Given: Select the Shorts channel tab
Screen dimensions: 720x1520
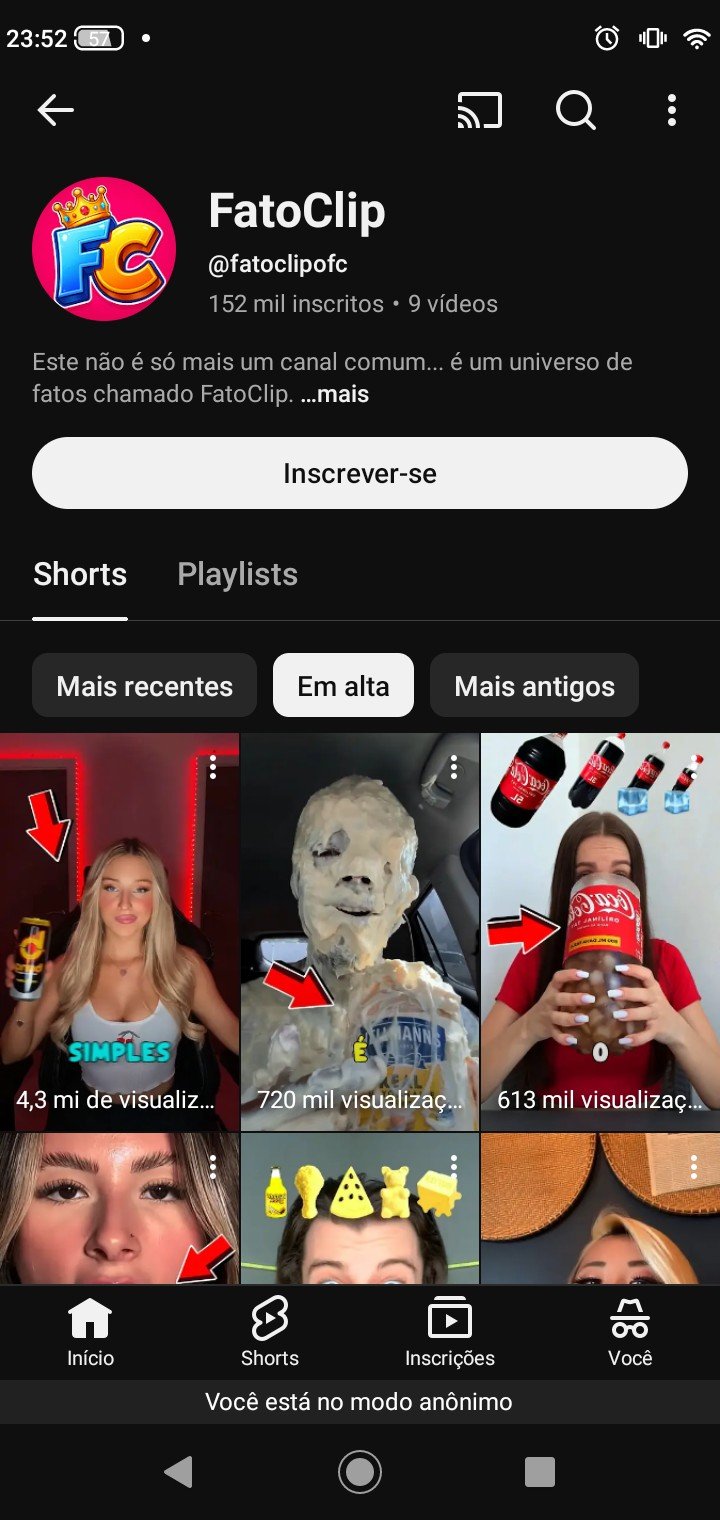Looking at the screenshot, I should click(80, 574).
